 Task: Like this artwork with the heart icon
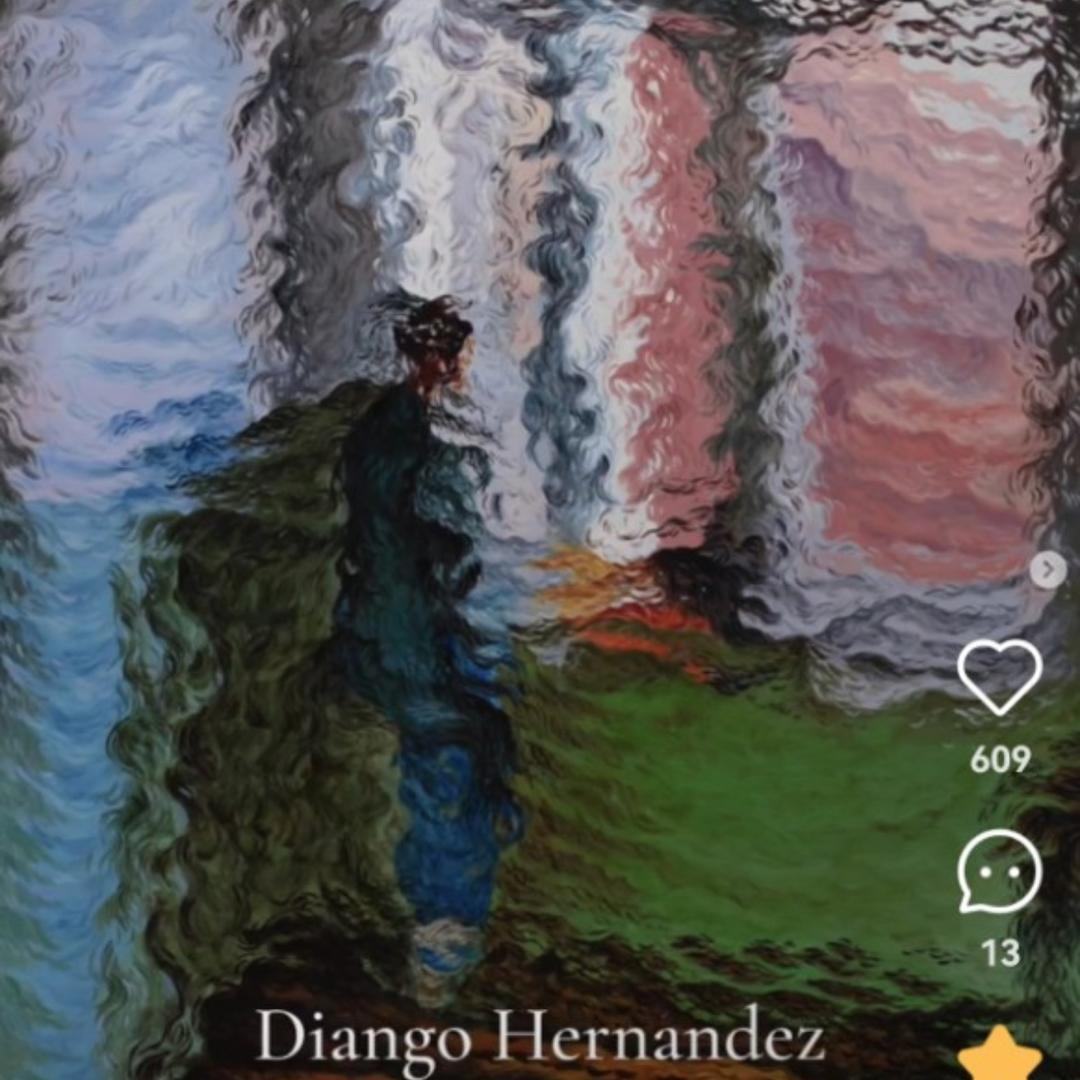click(x=999, y=677)
